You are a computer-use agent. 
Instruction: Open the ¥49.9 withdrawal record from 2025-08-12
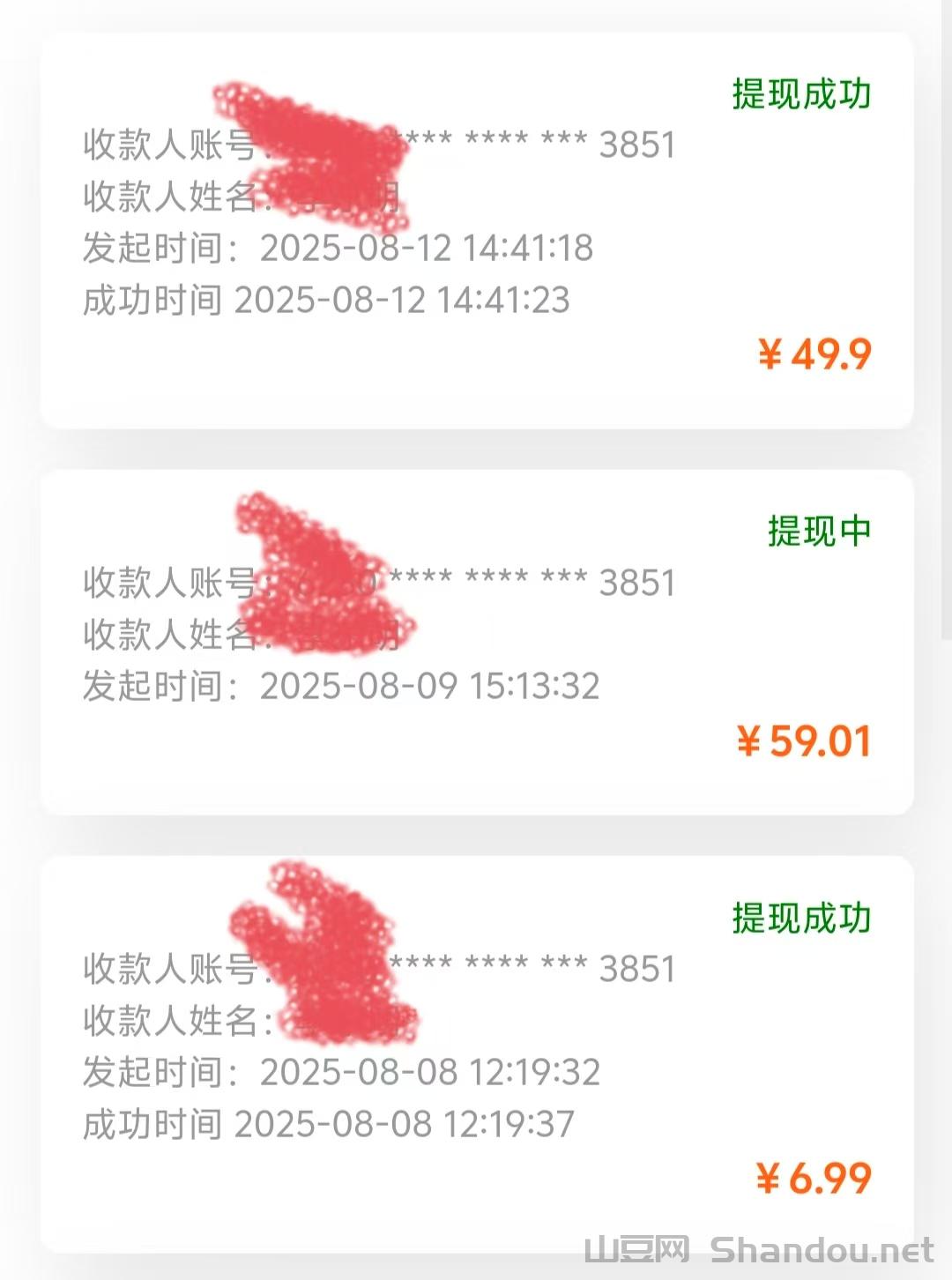coord(476,231)
